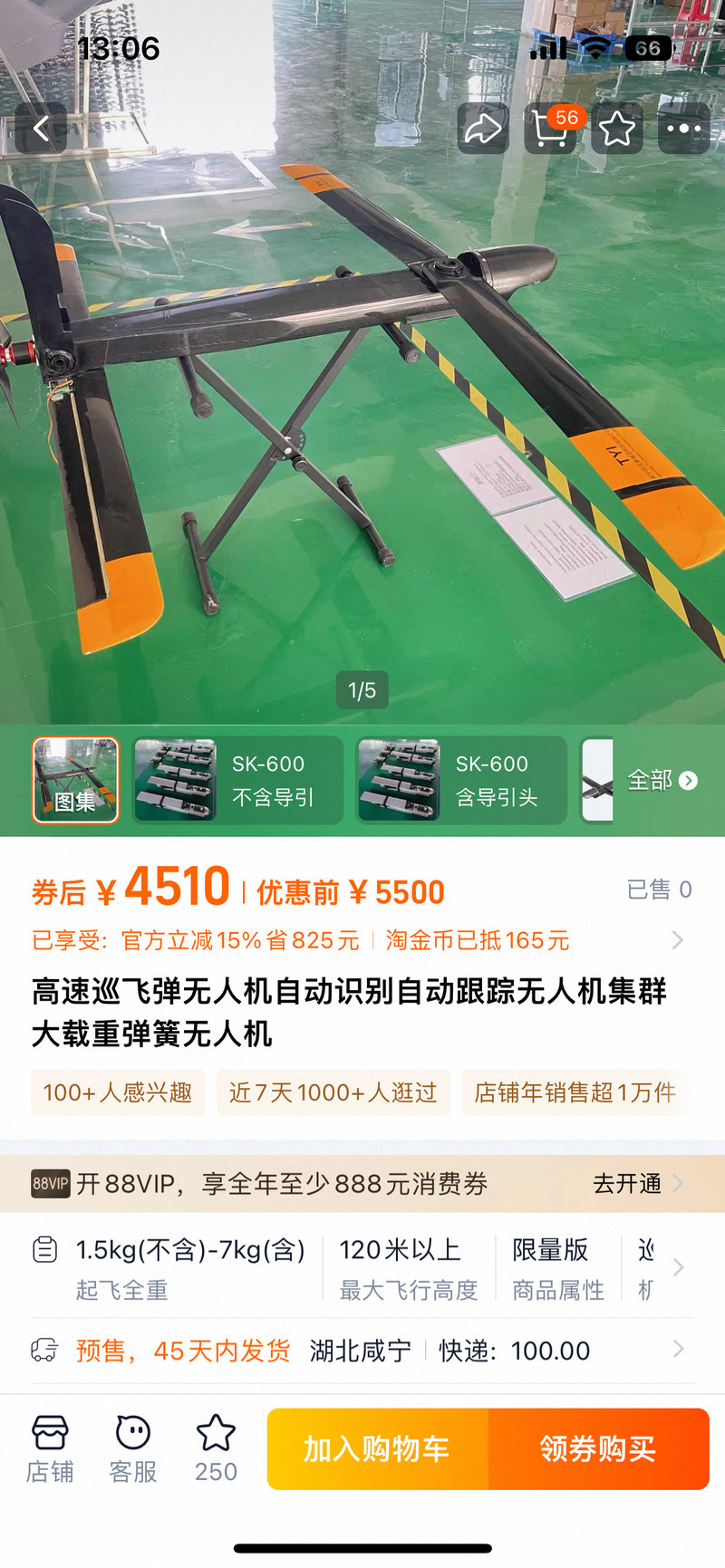Choose the SK-600 含导引头 variant
Viewport: 725px width, 1568px height.
point(461,780)
